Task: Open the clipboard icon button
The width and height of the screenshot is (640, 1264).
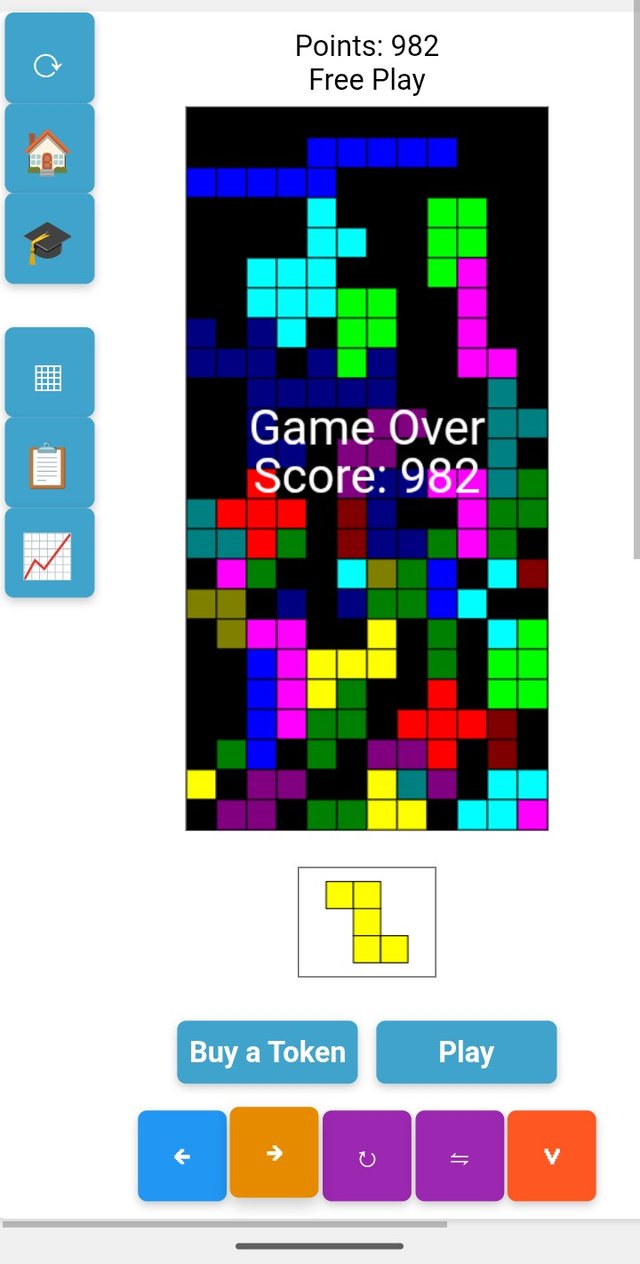Action: coord(49,465)
